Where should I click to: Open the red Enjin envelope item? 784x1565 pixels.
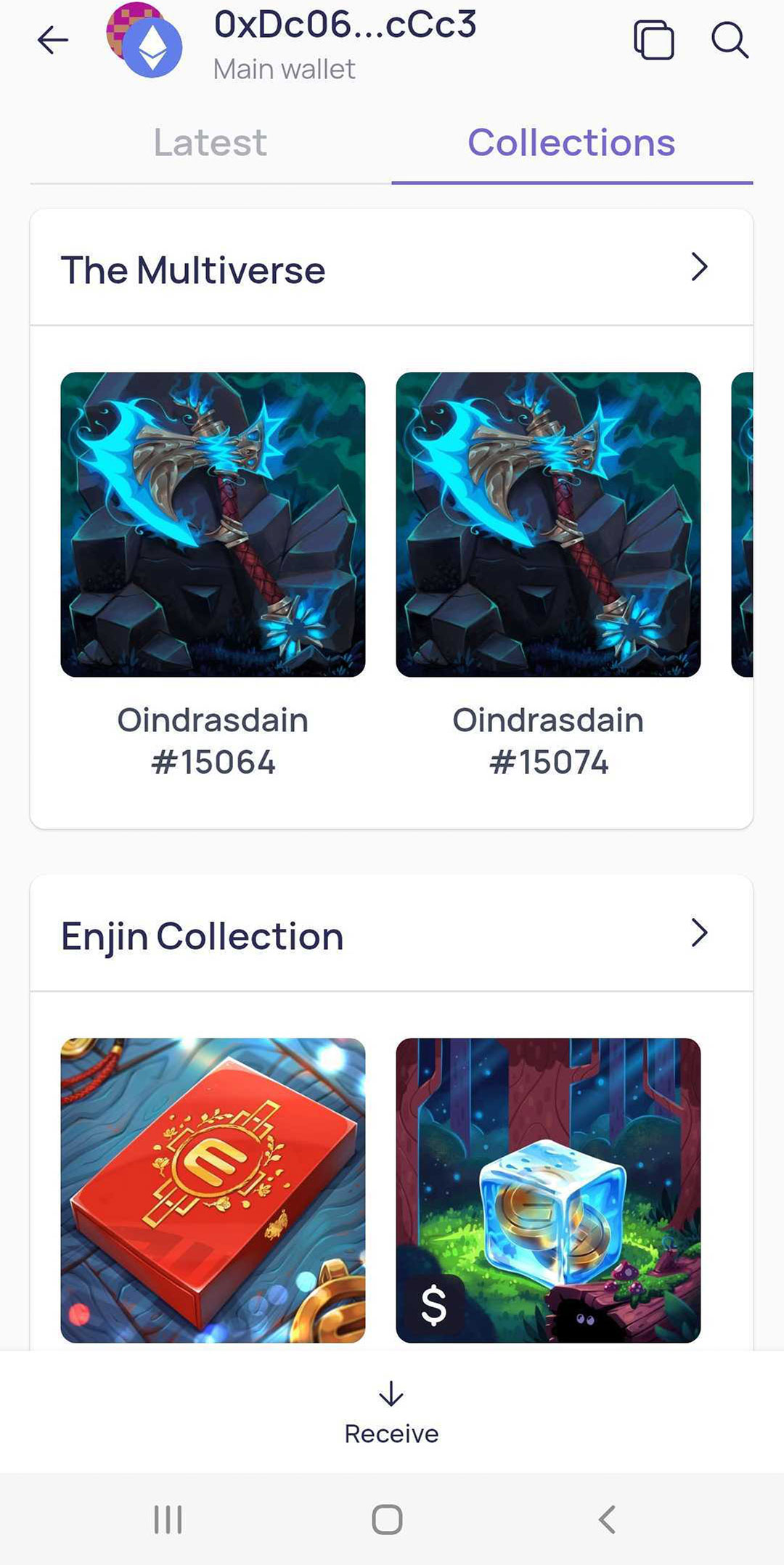click(213, 1190)
